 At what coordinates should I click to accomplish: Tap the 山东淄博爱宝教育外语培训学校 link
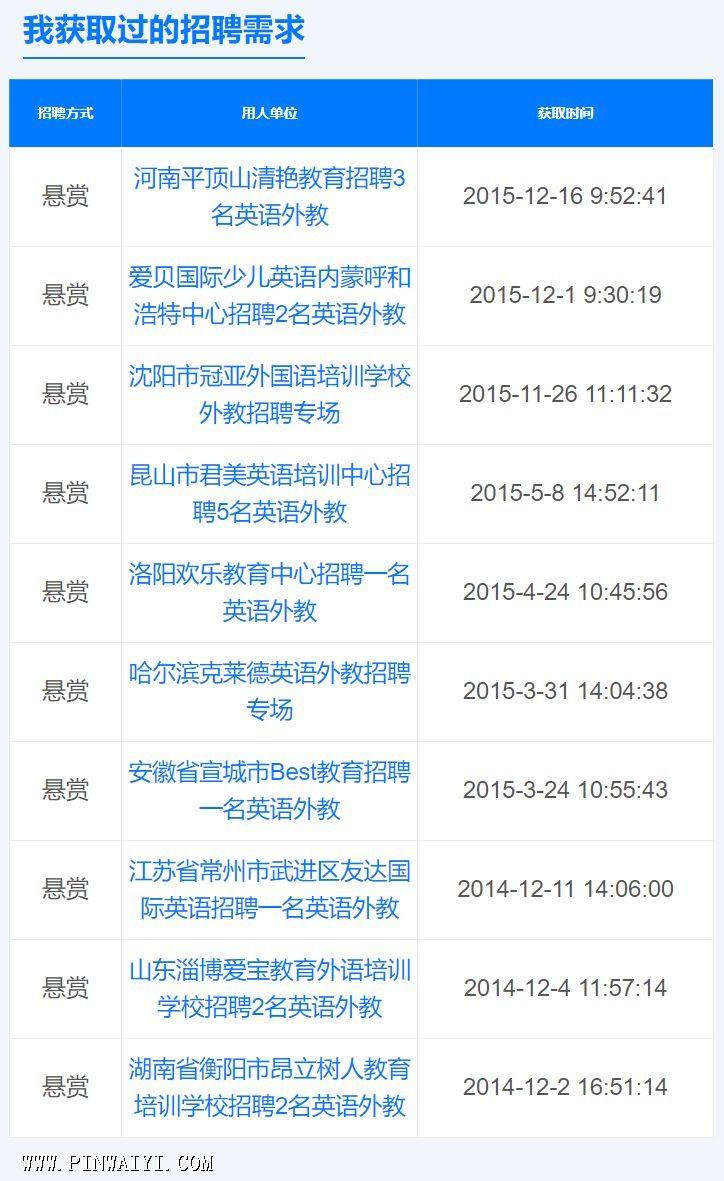(x=269, y=989)
